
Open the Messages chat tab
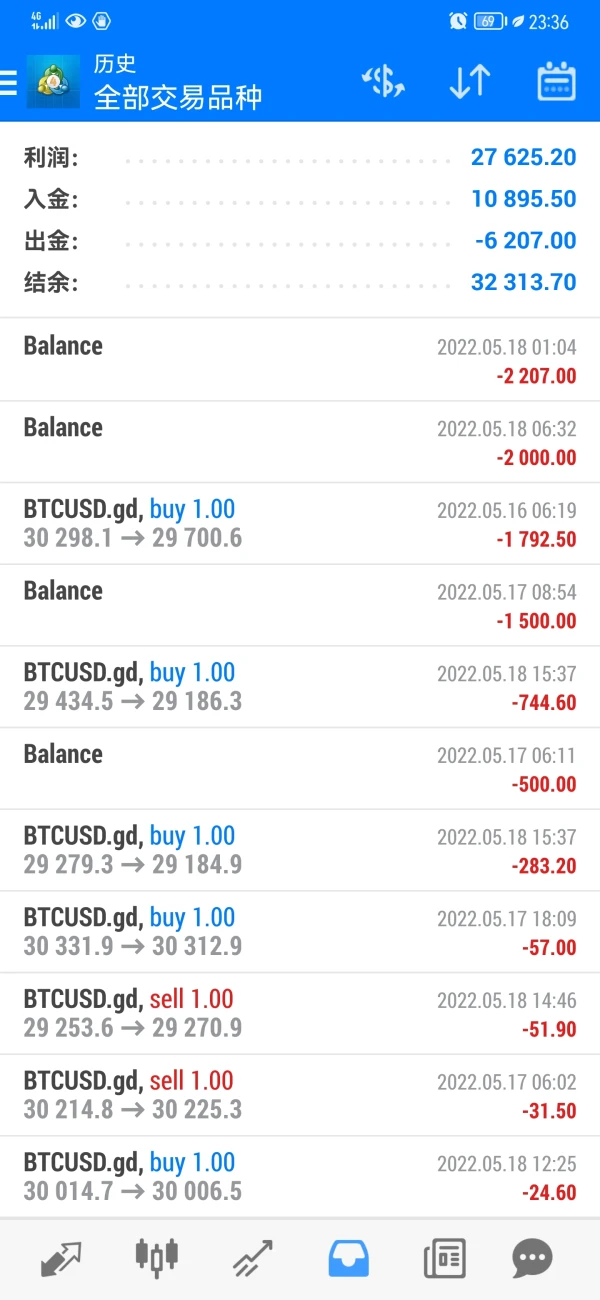tap(532, 1257)
